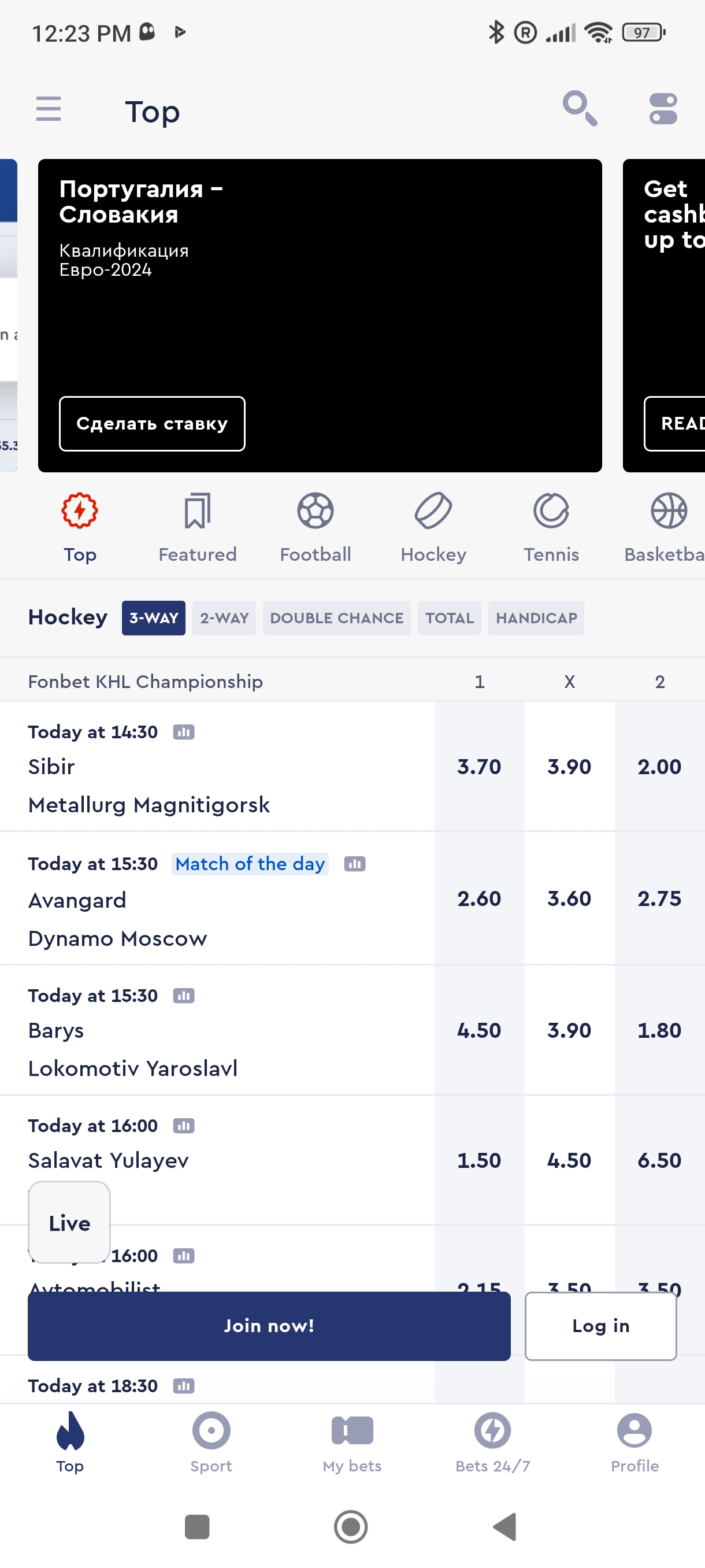This screenshot has width=705, height=1568.
Task: Open the search icon
Action: (579, 109)
